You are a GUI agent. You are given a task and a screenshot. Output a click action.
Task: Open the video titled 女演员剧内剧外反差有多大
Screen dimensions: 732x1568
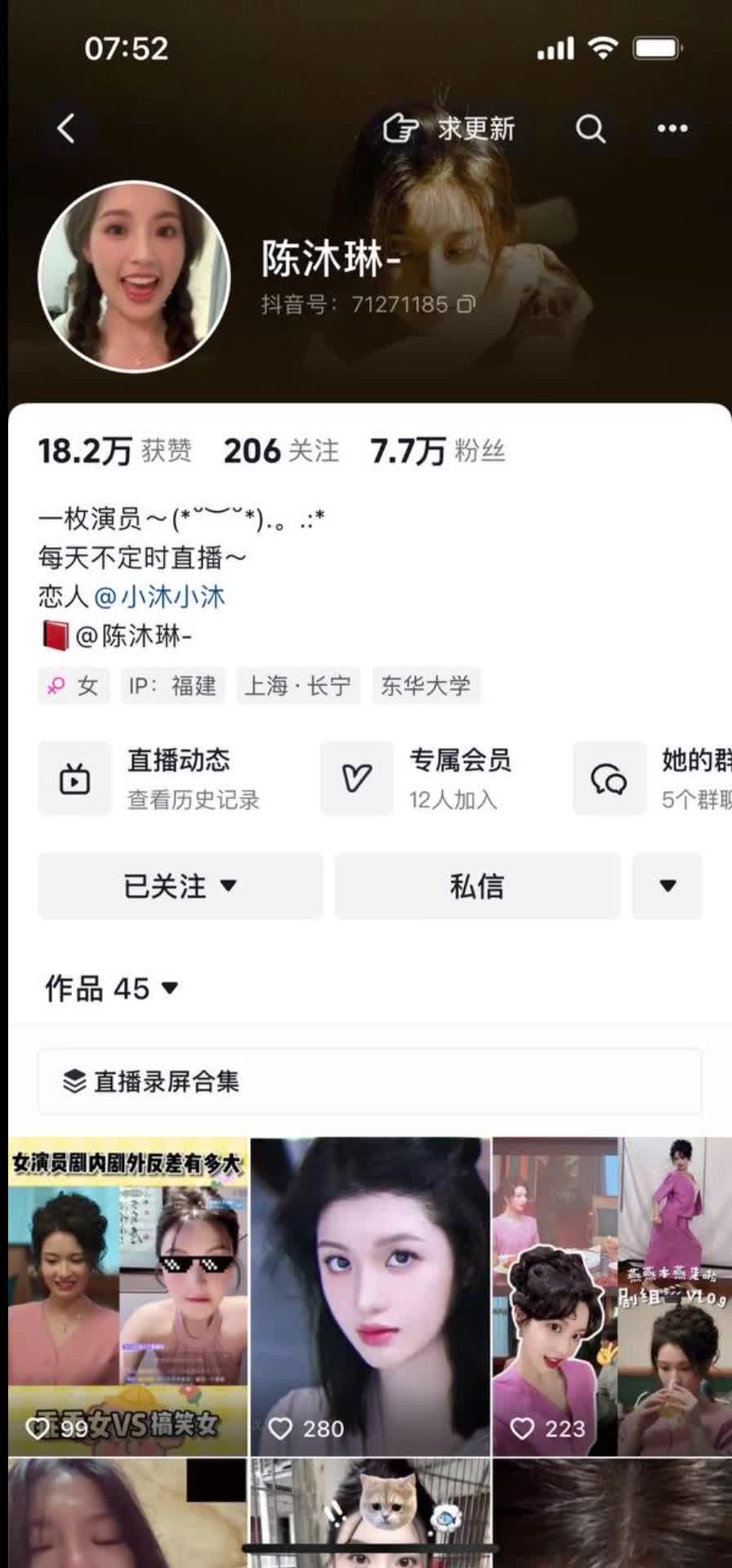click(127, 1295)
